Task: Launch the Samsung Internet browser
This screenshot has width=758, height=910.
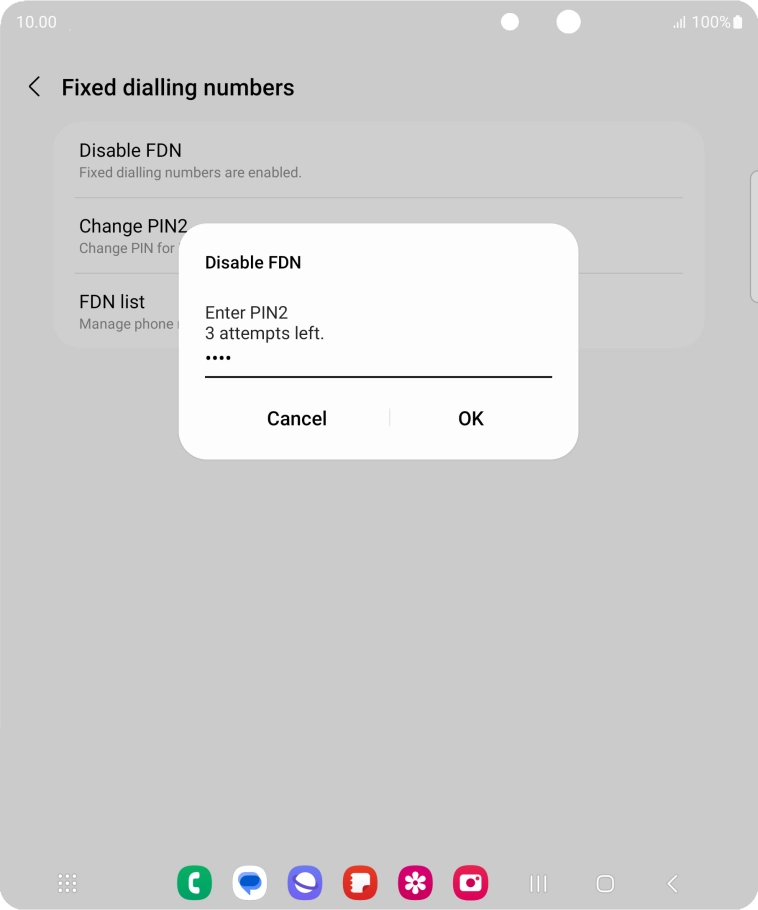Action: point(305,883)
